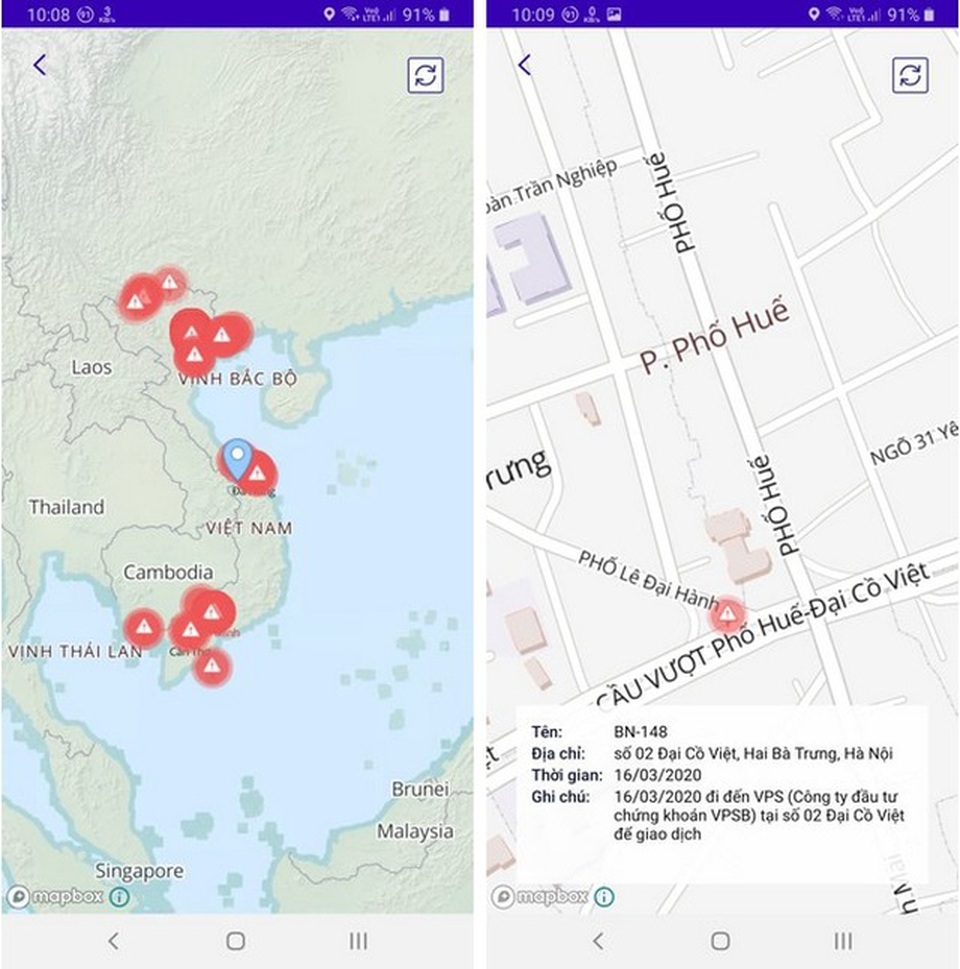Open the warning marker beside Vịnh Thái Lan label

pyautogui.click(x=144, y=627)
